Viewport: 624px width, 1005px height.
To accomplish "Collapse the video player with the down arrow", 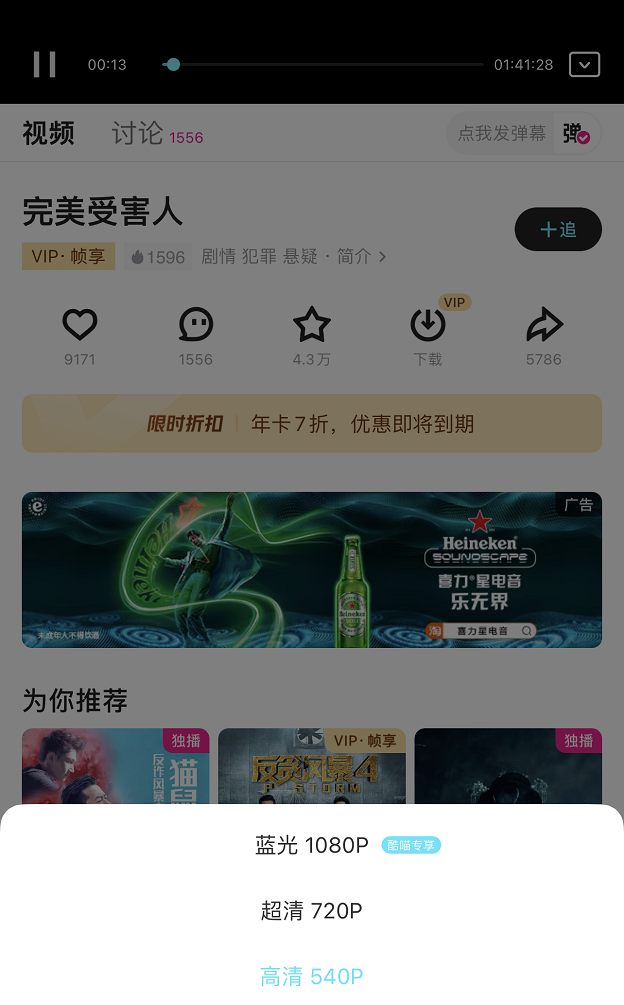I will (584, 65).
